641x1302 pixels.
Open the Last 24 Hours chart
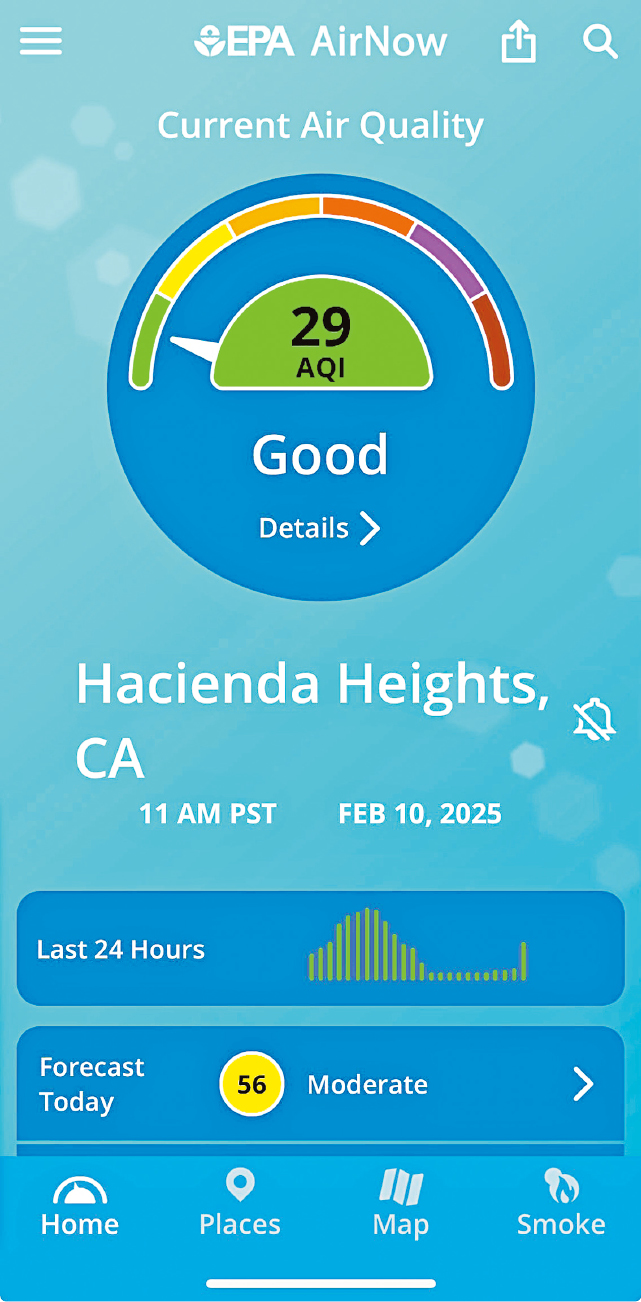point(320,948)
